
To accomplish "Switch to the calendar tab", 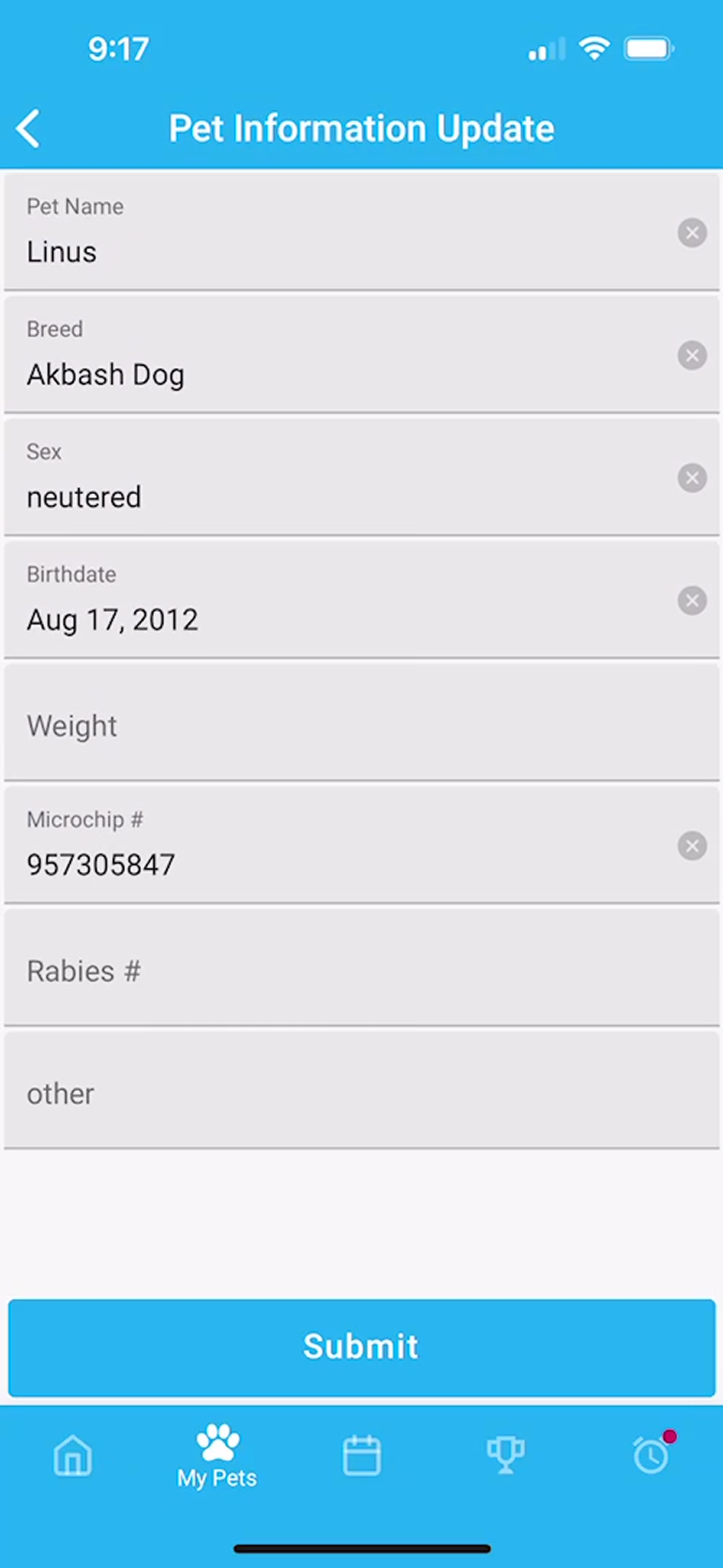I will 361,1456.
